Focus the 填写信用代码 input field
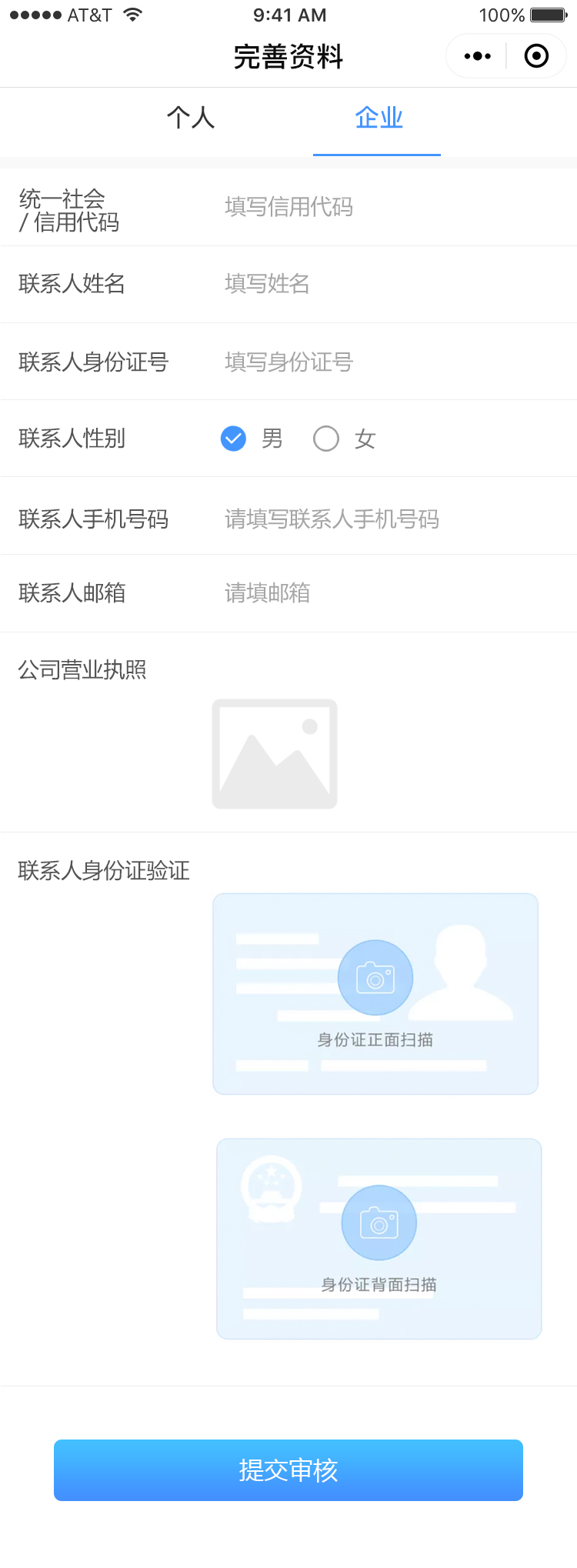Screen dimensions: 577x1568 (x=385, y=207)
